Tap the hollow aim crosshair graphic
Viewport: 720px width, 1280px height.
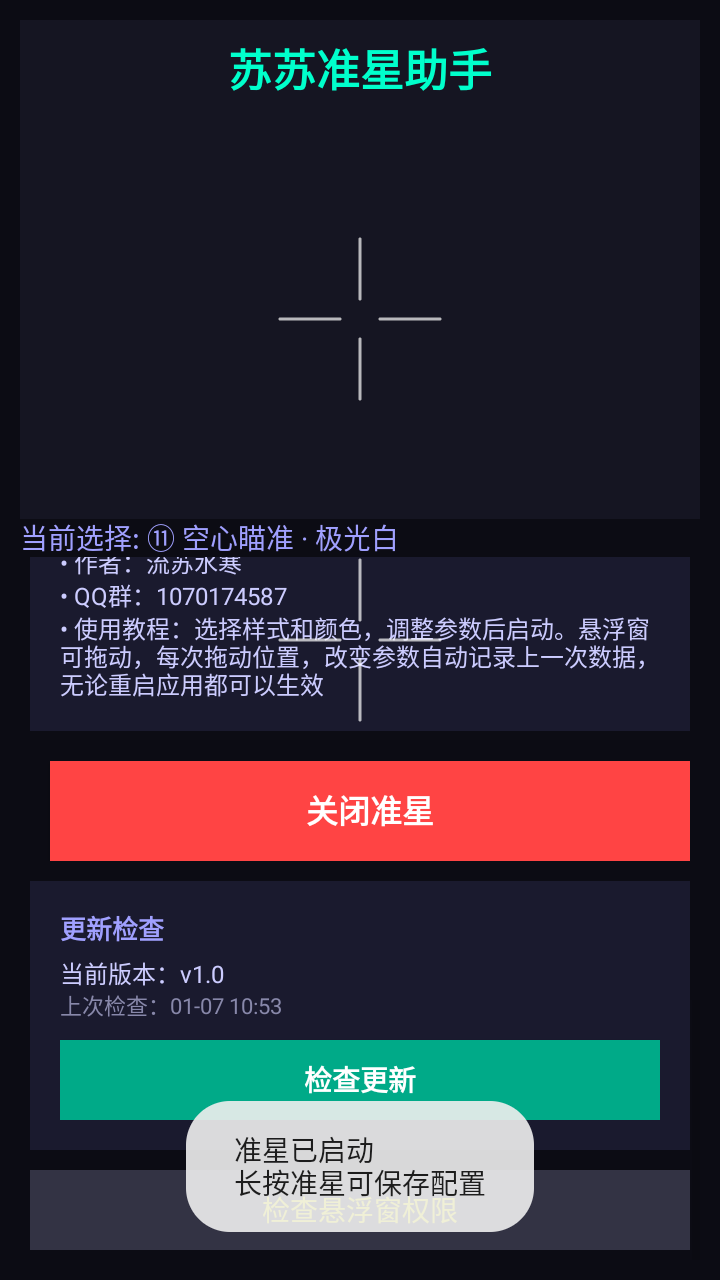pyautogui.click(x=360, y=318)
